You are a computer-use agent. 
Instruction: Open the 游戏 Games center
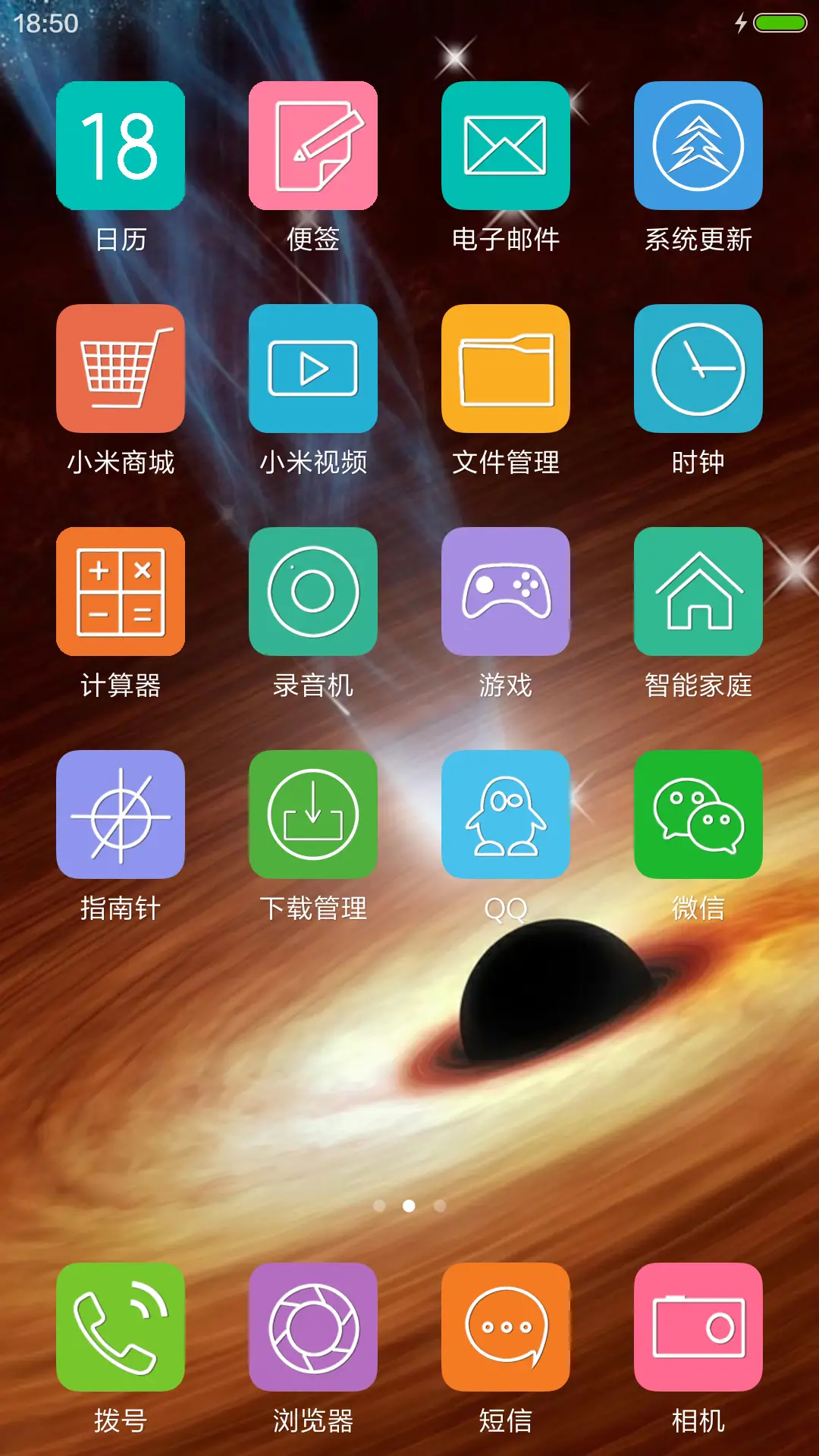(x=506, y=590)
